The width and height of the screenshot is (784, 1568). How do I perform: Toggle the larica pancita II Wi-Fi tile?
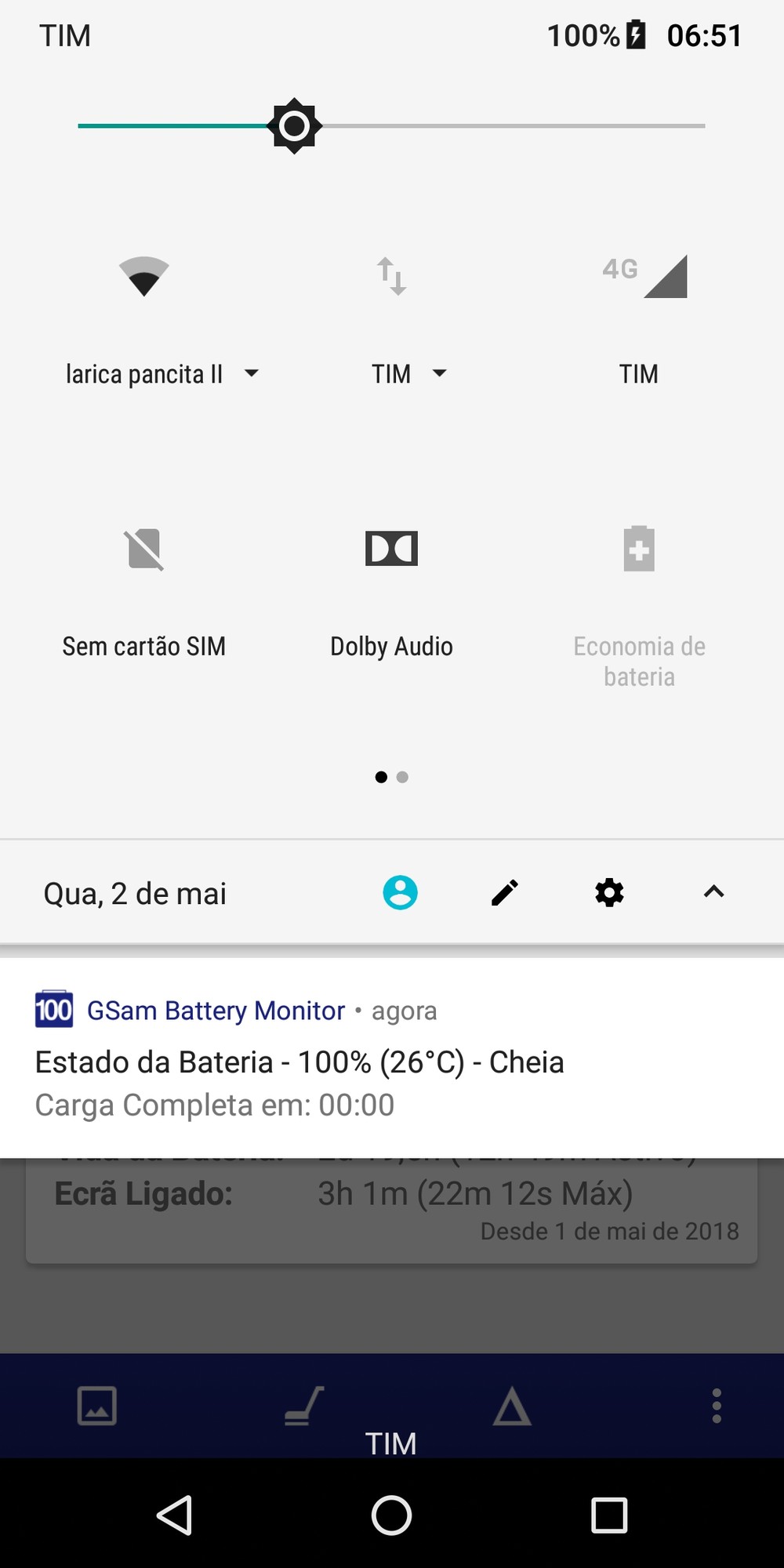tap(144, 276)
